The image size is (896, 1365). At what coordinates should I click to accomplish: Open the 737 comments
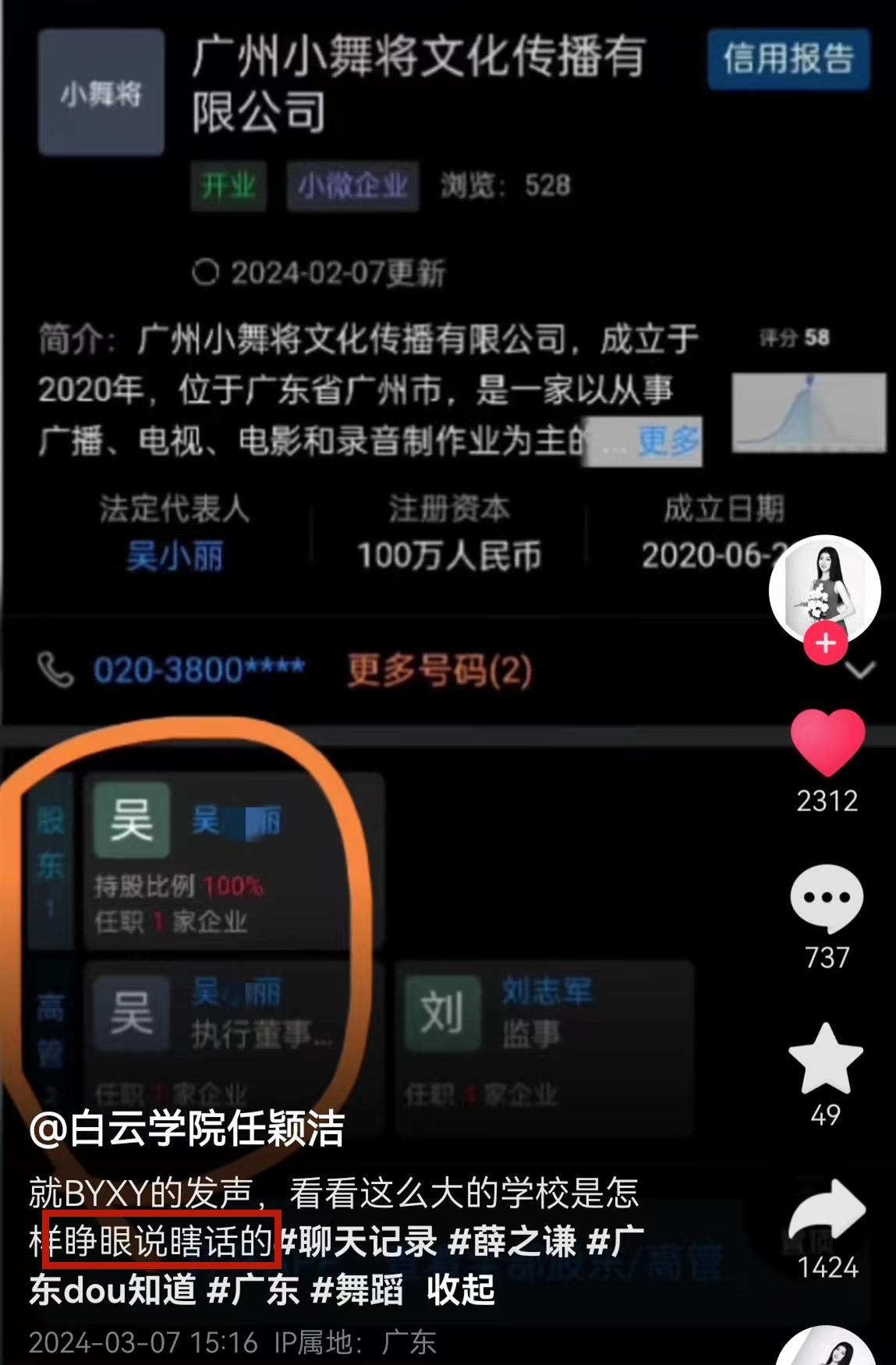(x=827, y=899)
